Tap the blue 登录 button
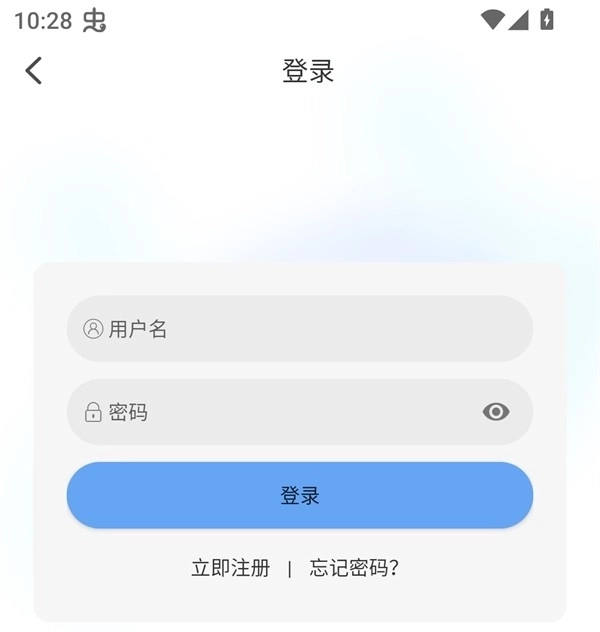This screenshot has width=600, height=632. tap(300, 495)
